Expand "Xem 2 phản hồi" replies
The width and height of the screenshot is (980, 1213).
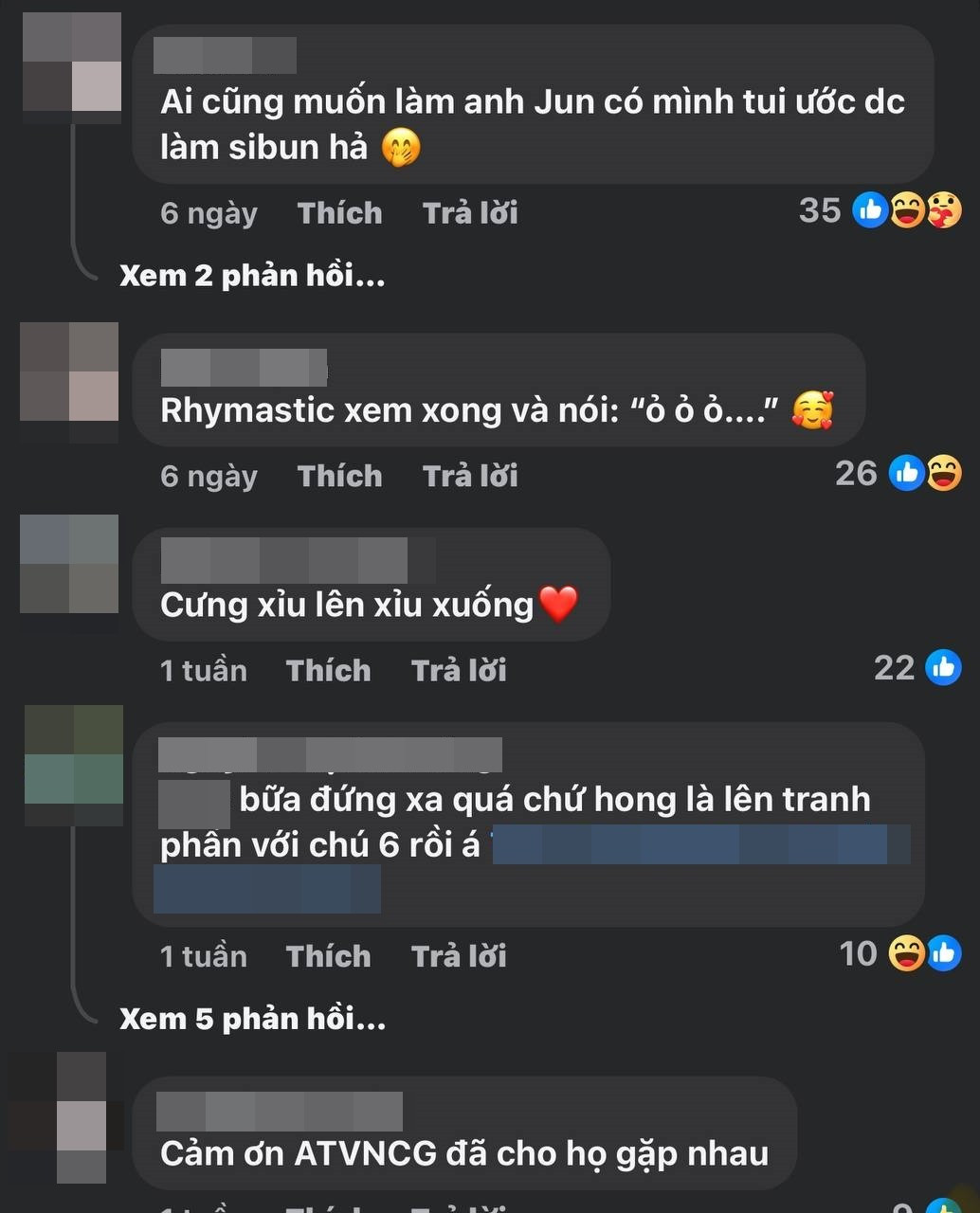(252, 276)
